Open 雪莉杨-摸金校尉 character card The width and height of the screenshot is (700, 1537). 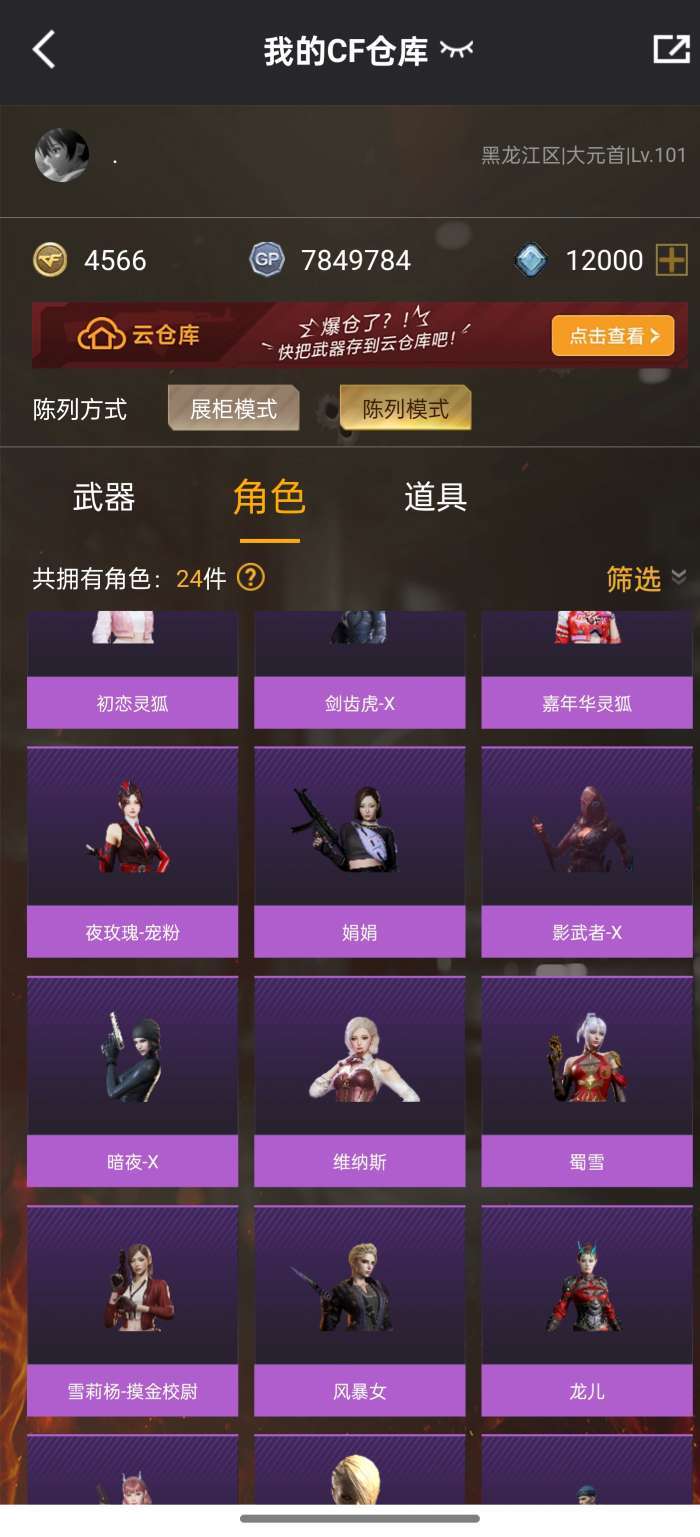[133, 1310]
